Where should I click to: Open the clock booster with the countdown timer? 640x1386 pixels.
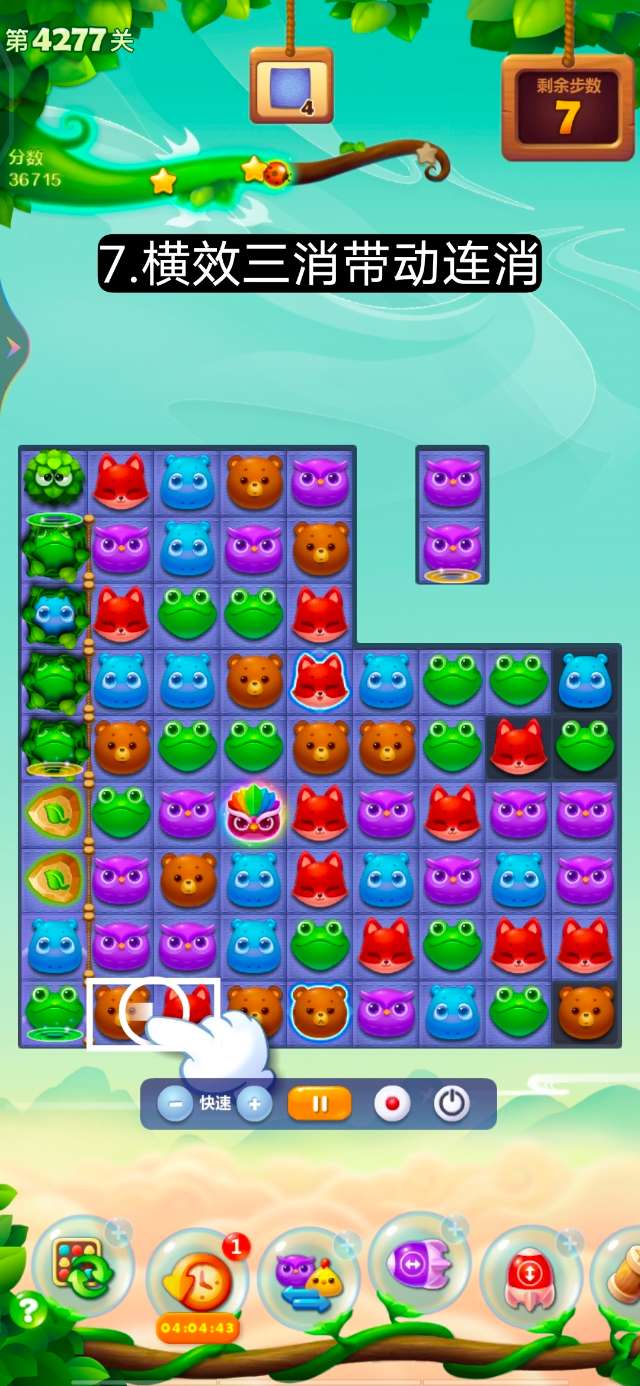pyautogui.click(x=196, y=1282)
